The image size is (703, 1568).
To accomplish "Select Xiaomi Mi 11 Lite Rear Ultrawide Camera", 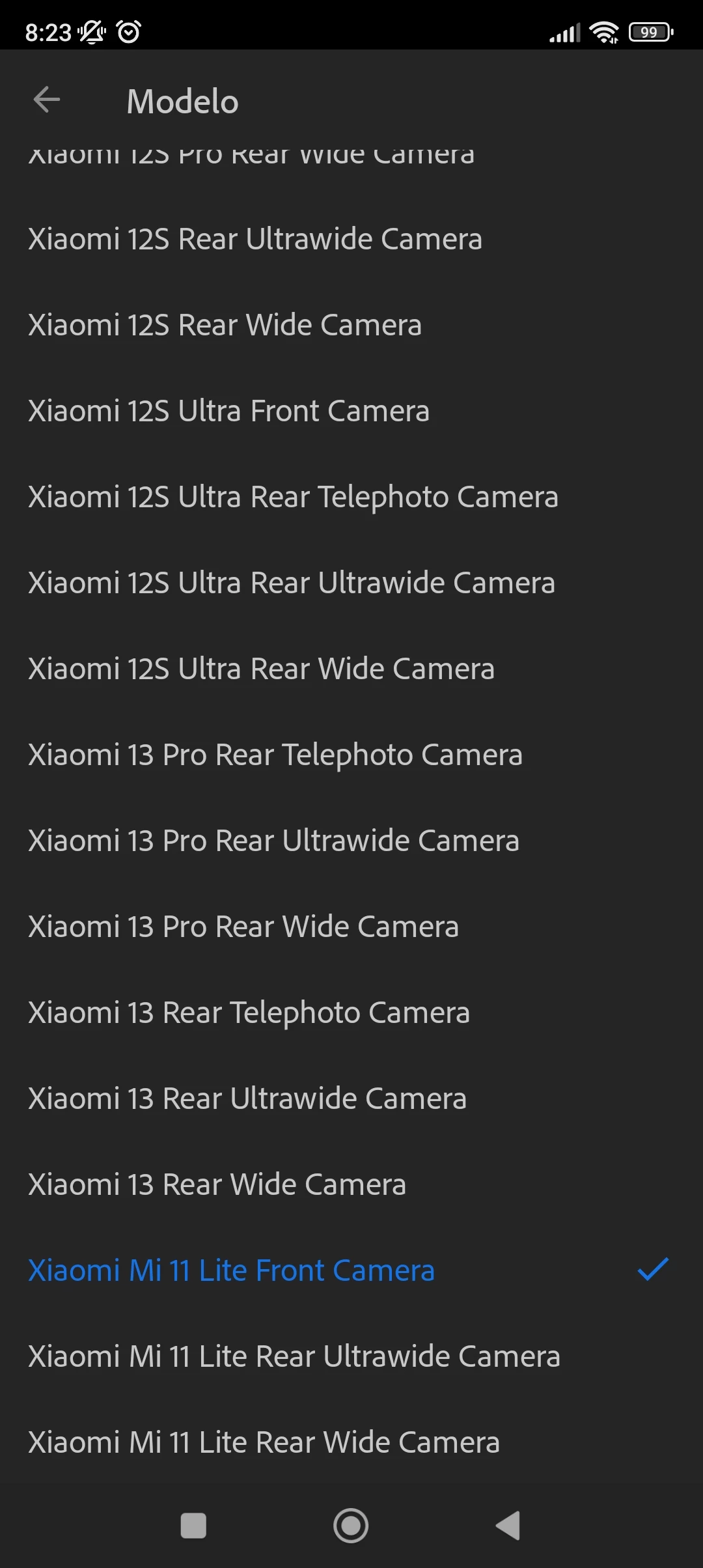I will click(x=294, y=1356).
